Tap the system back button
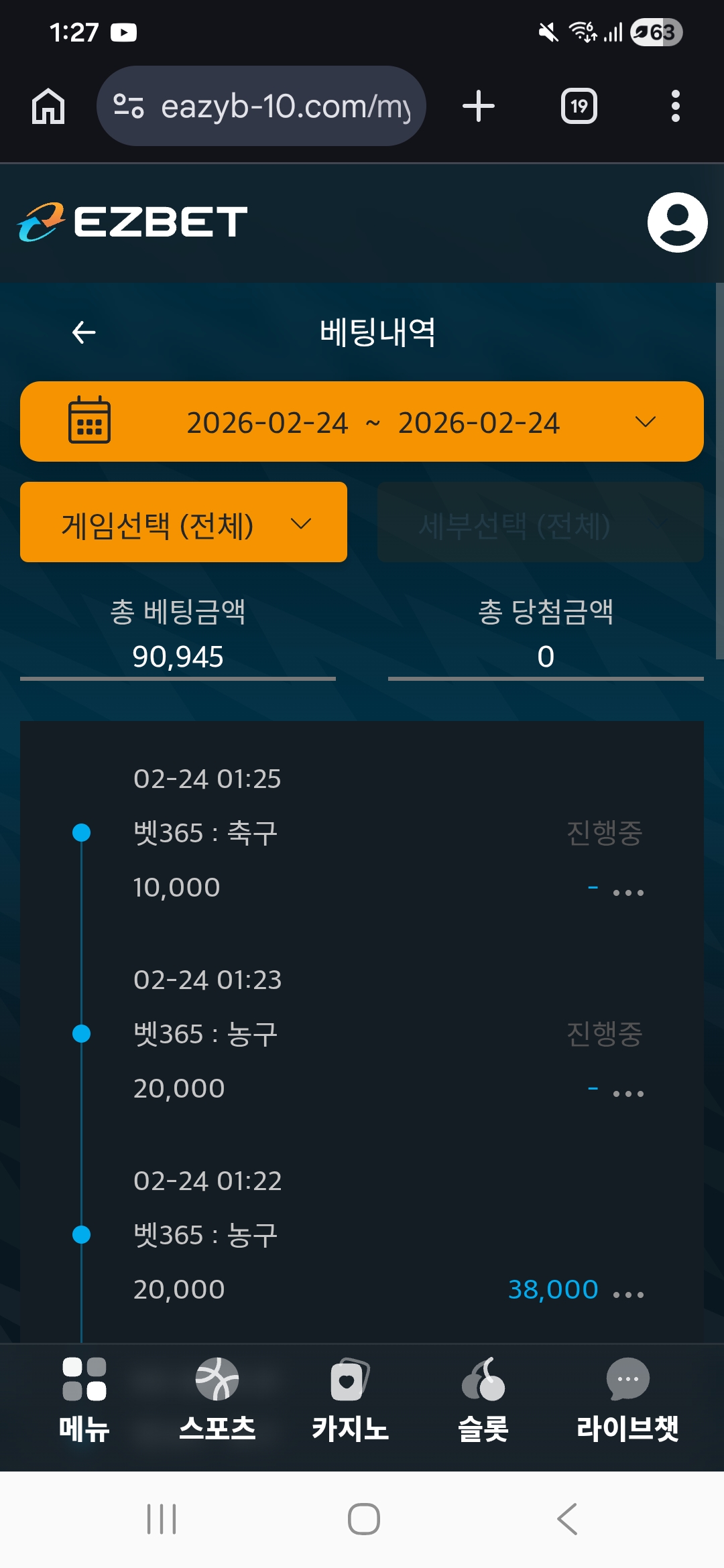 pos(567,1518)
